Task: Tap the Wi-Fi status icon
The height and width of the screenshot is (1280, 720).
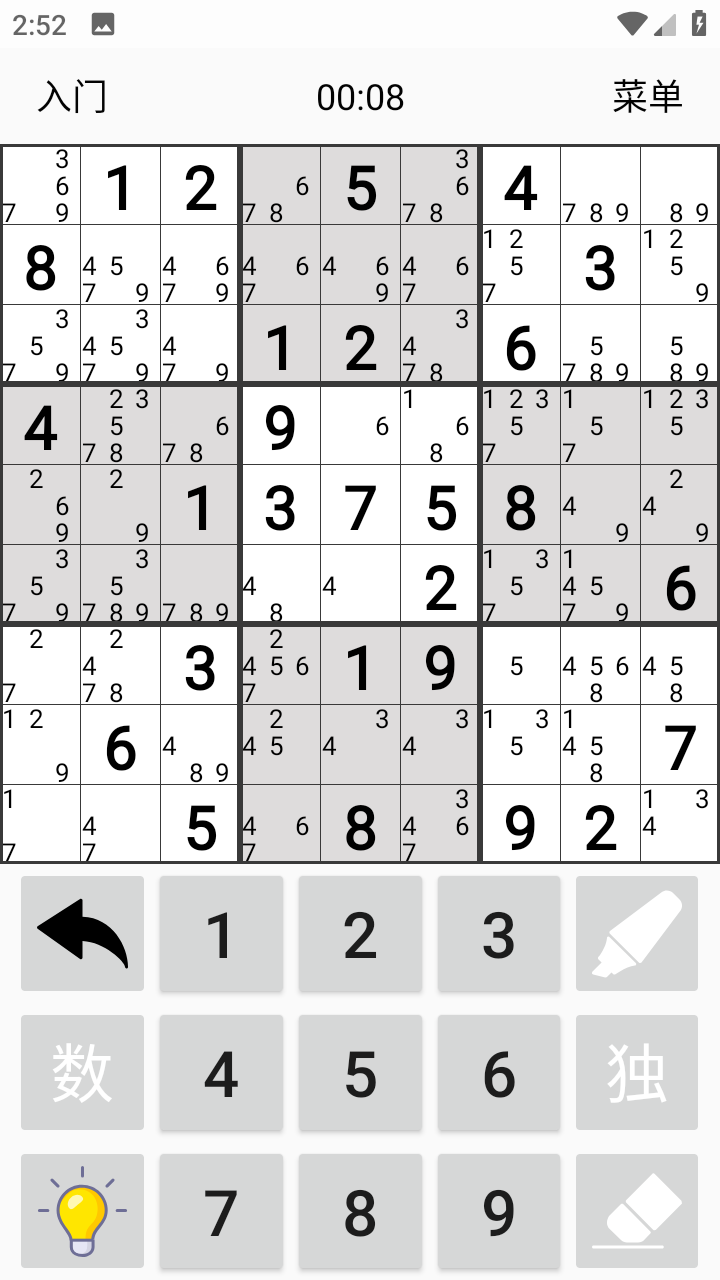Action: 632,23
